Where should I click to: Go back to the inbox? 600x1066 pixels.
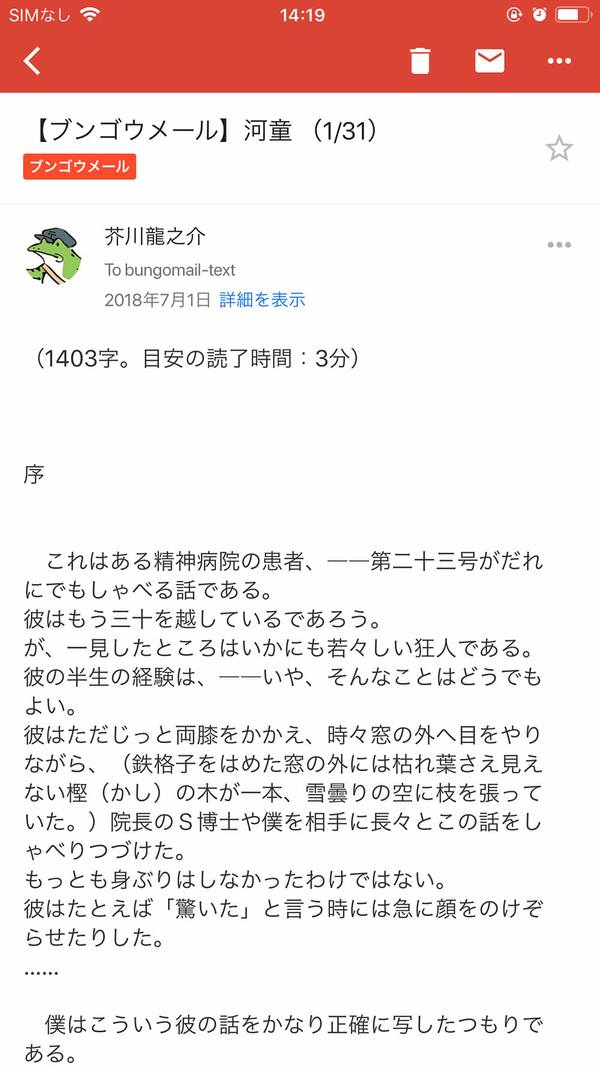click(33, 62)
